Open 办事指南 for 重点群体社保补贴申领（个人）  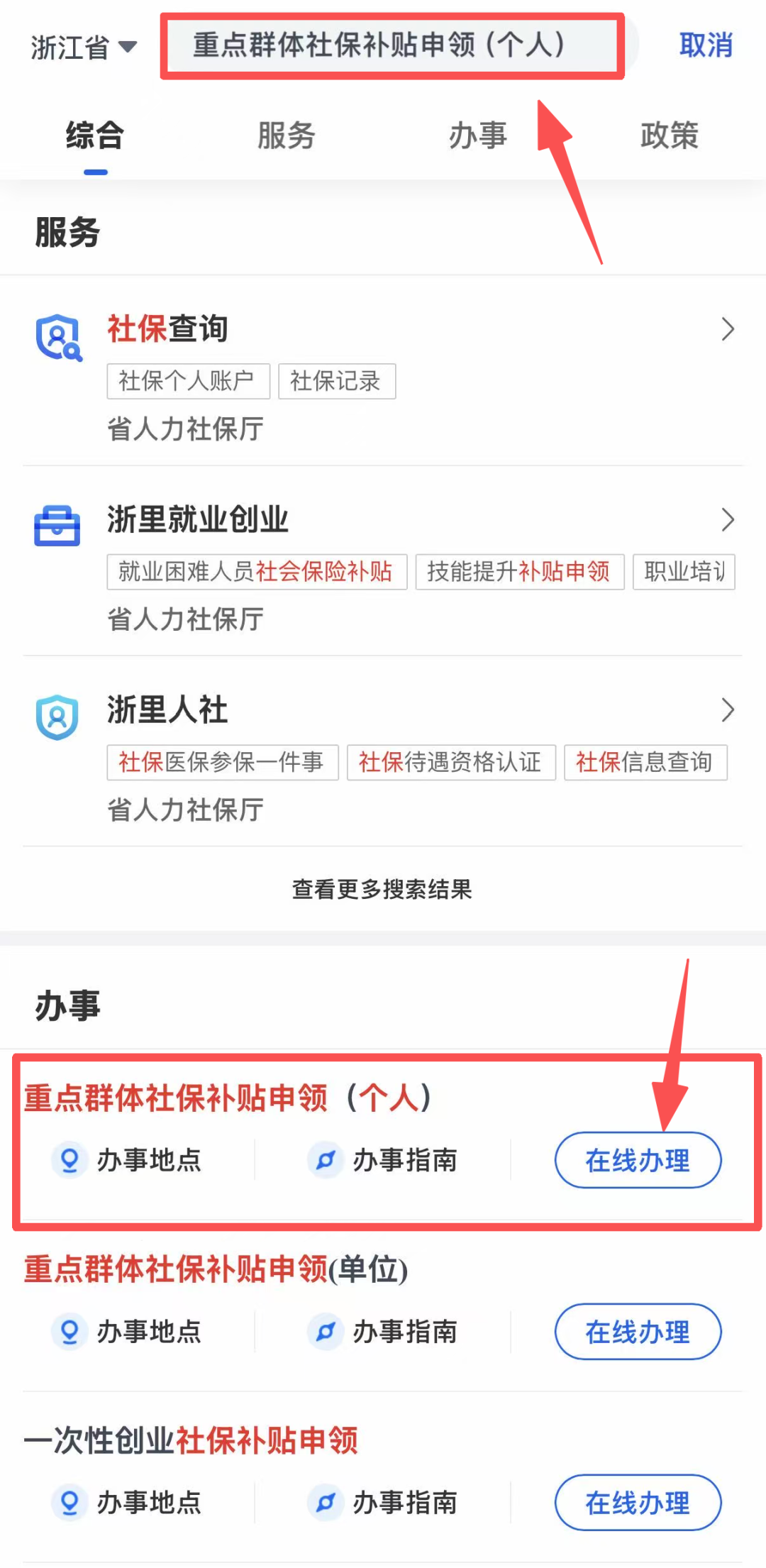tap(383, 1160)
